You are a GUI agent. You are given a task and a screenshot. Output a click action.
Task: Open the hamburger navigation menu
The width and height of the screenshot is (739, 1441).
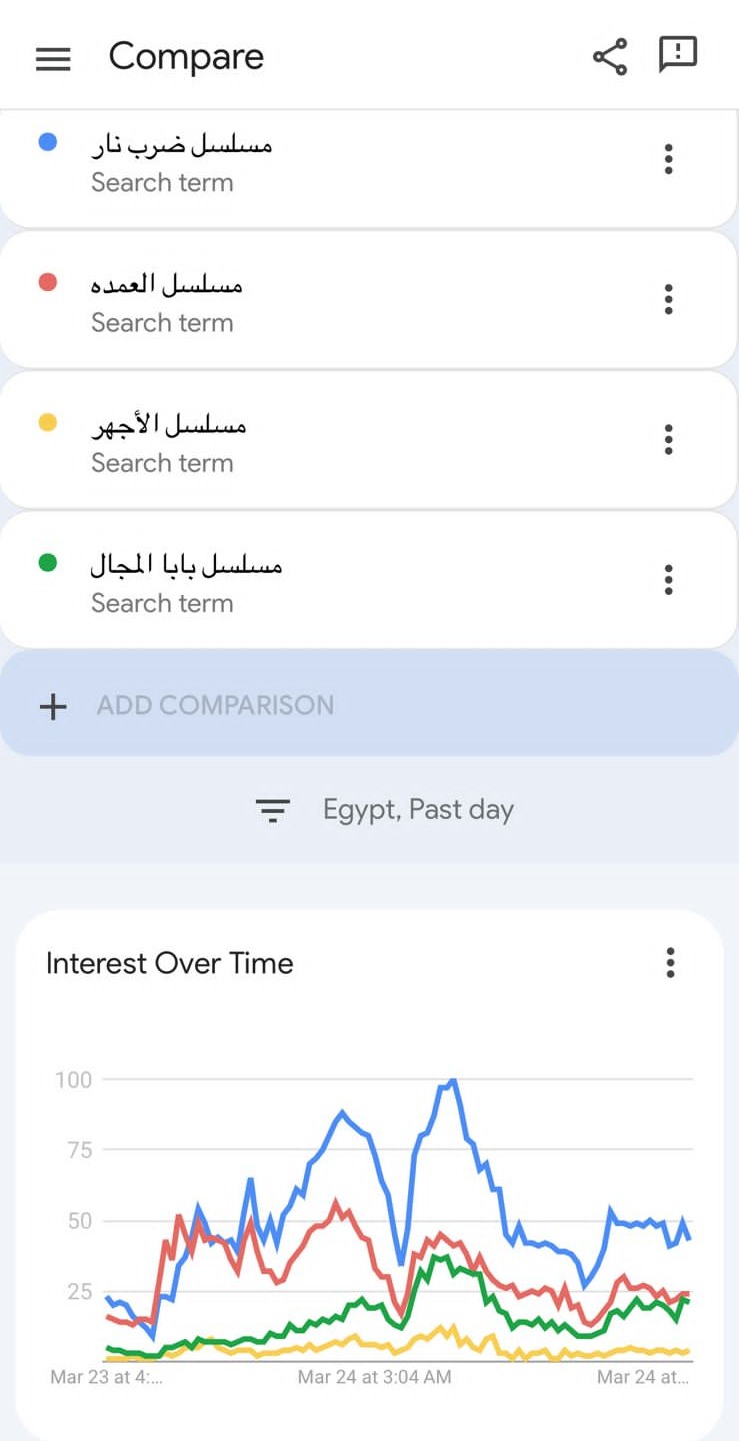pos(53,58)
